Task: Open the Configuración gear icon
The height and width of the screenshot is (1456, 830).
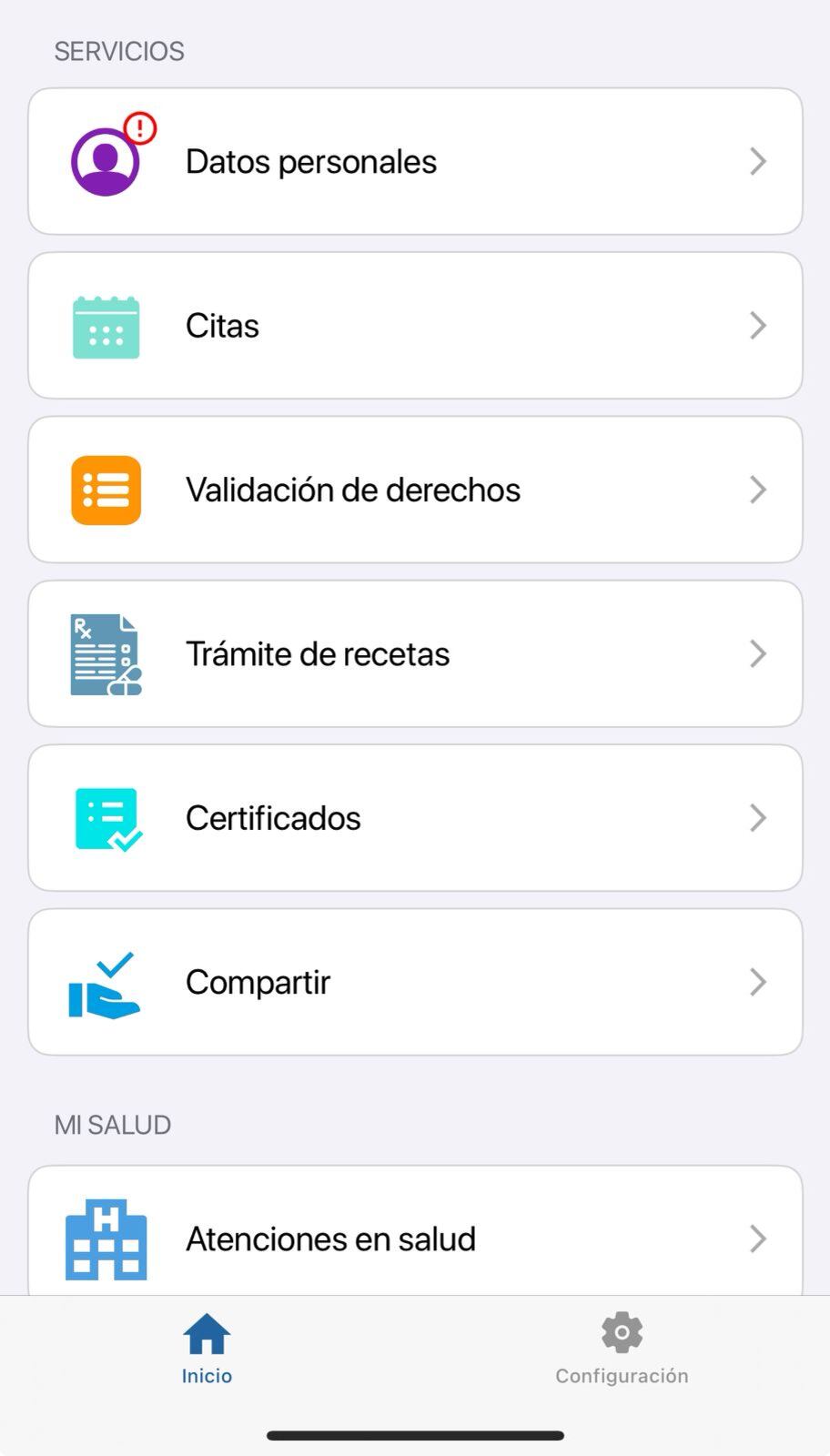Action: pos(622,1332)
